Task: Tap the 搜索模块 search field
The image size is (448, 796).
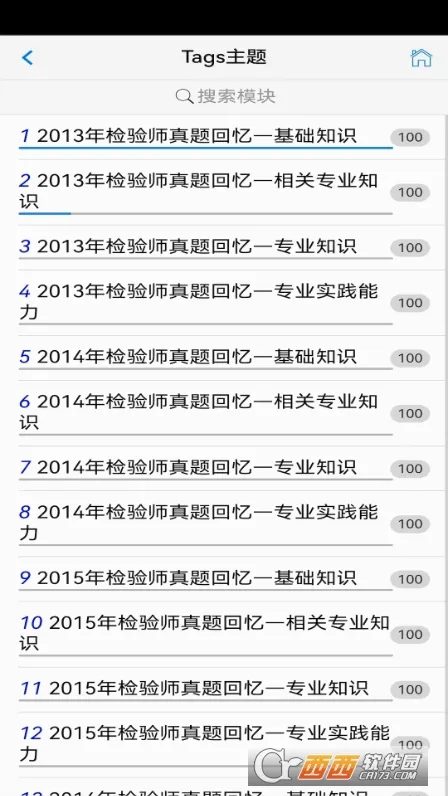Action: tap(225, 96)
